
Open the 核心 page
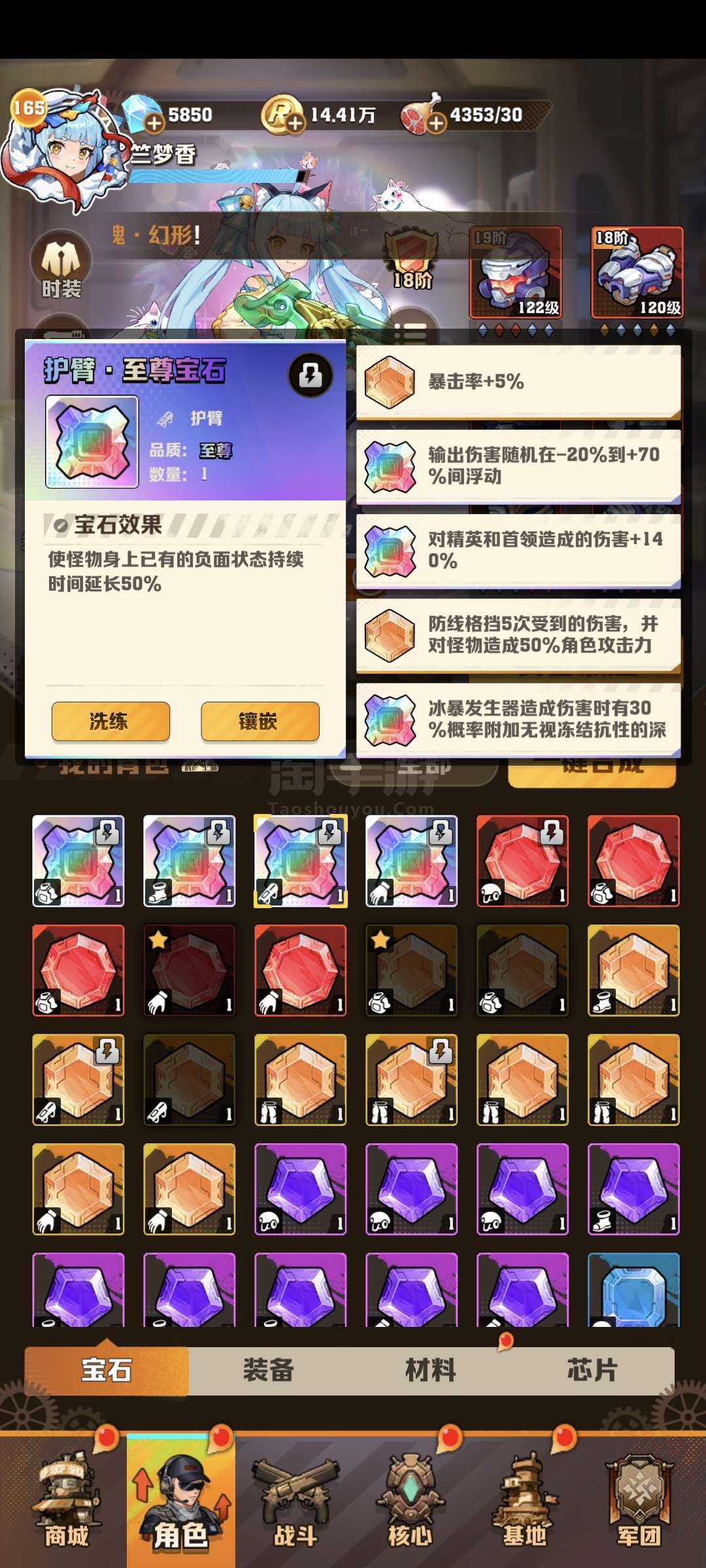click(x=410, y=1501)
